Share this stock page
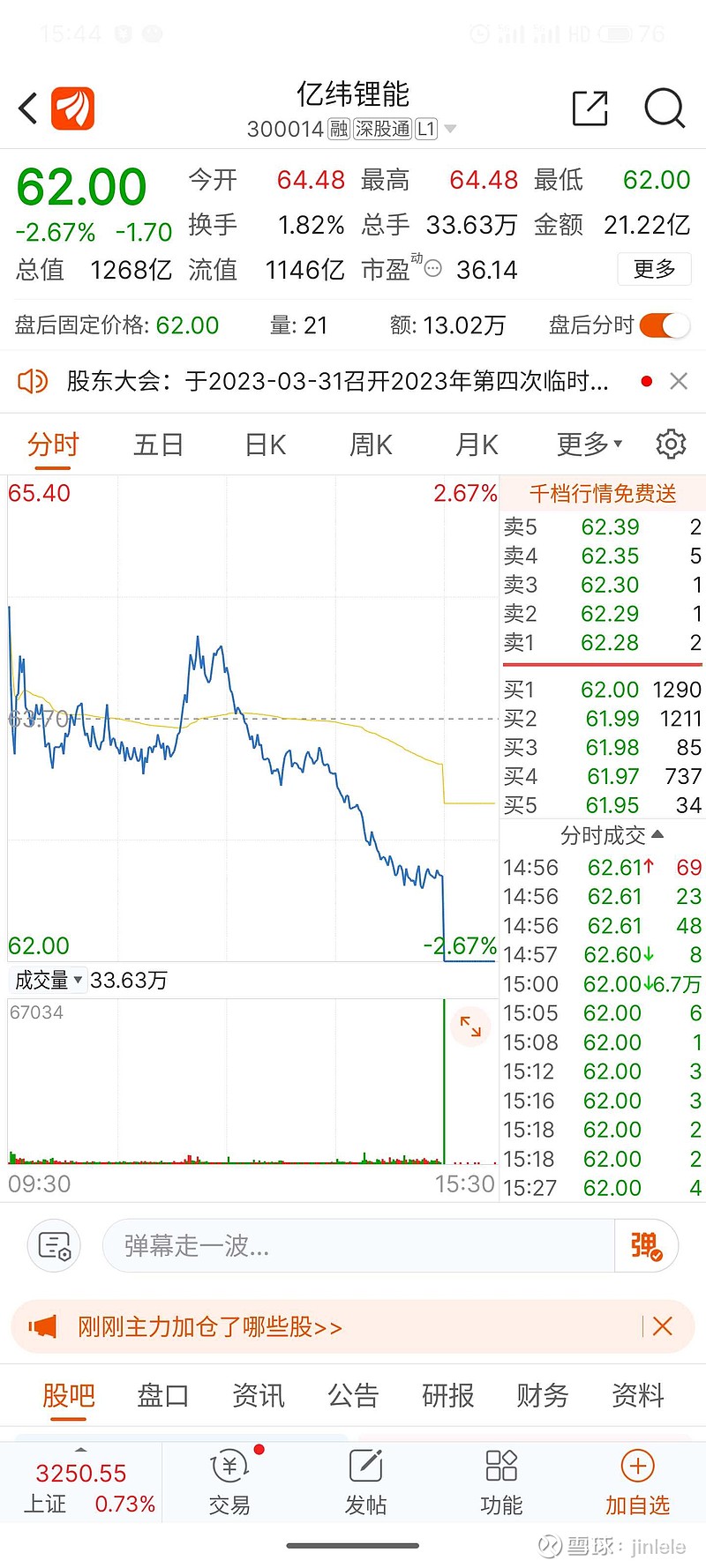Image resolution: width=706 pixels, height=1568 pixels. (590, 108)
